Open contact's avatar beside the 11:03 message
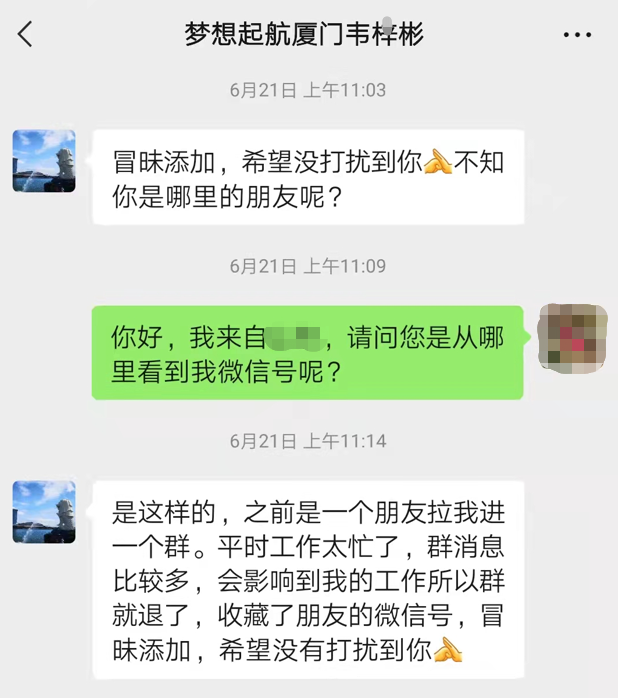The image size is (618, 698). 44,161
